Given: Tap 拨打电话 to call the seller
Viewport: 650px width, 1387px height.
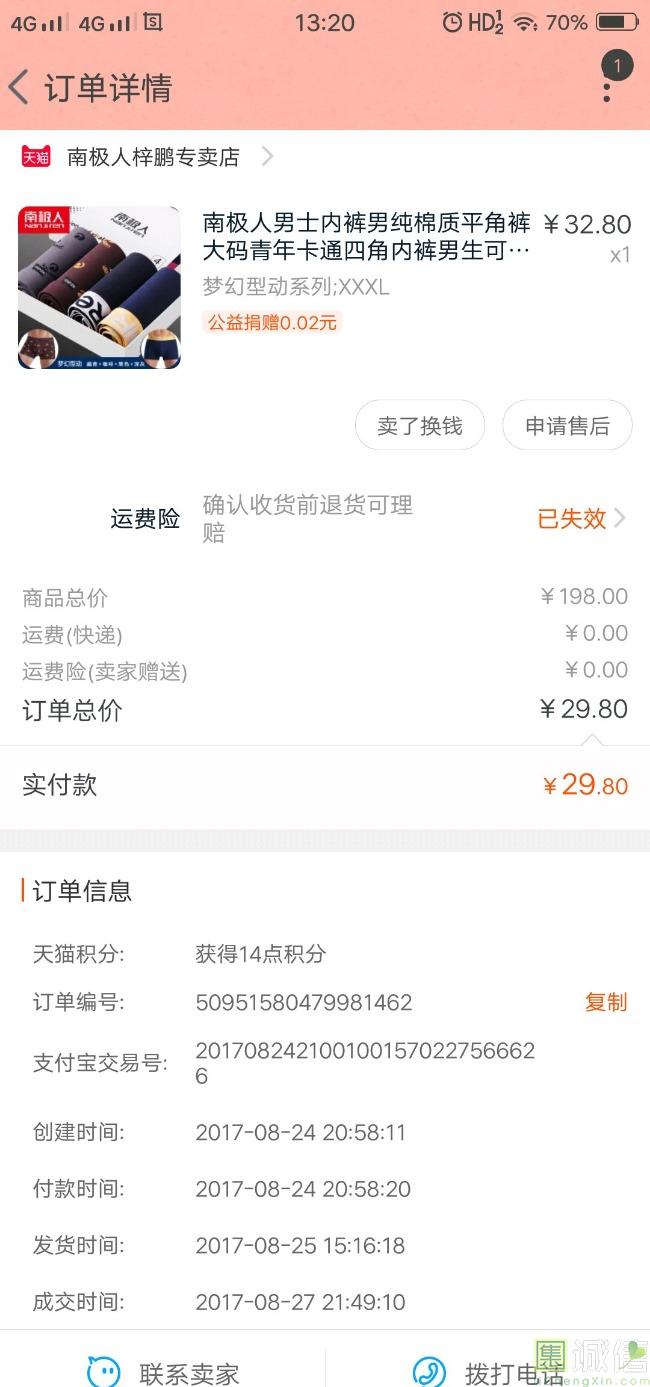Looking at the screenshot, I should [x=488, y=1372].
